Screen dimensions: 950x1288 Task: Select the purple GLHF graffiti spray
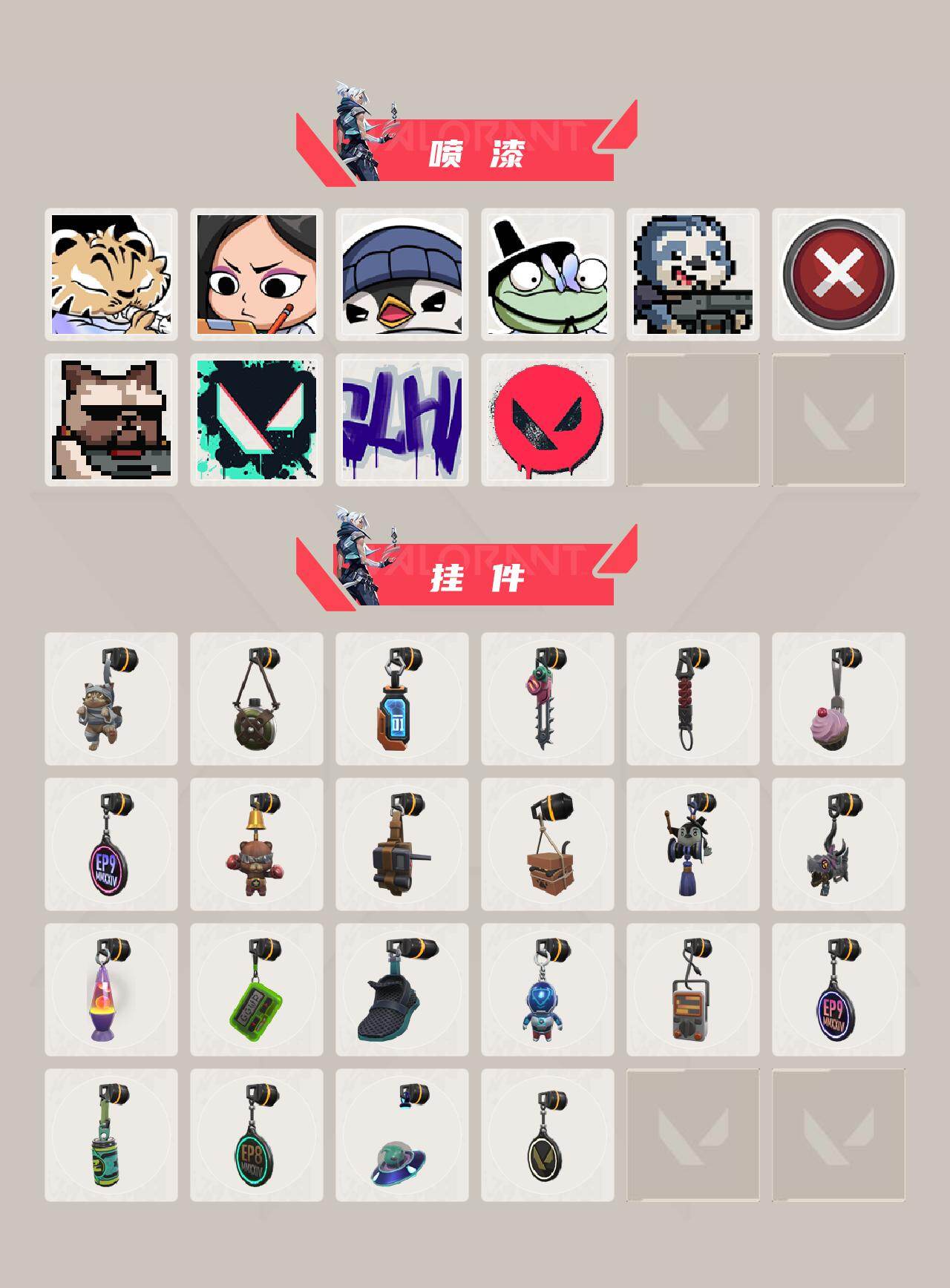(402, 419)
